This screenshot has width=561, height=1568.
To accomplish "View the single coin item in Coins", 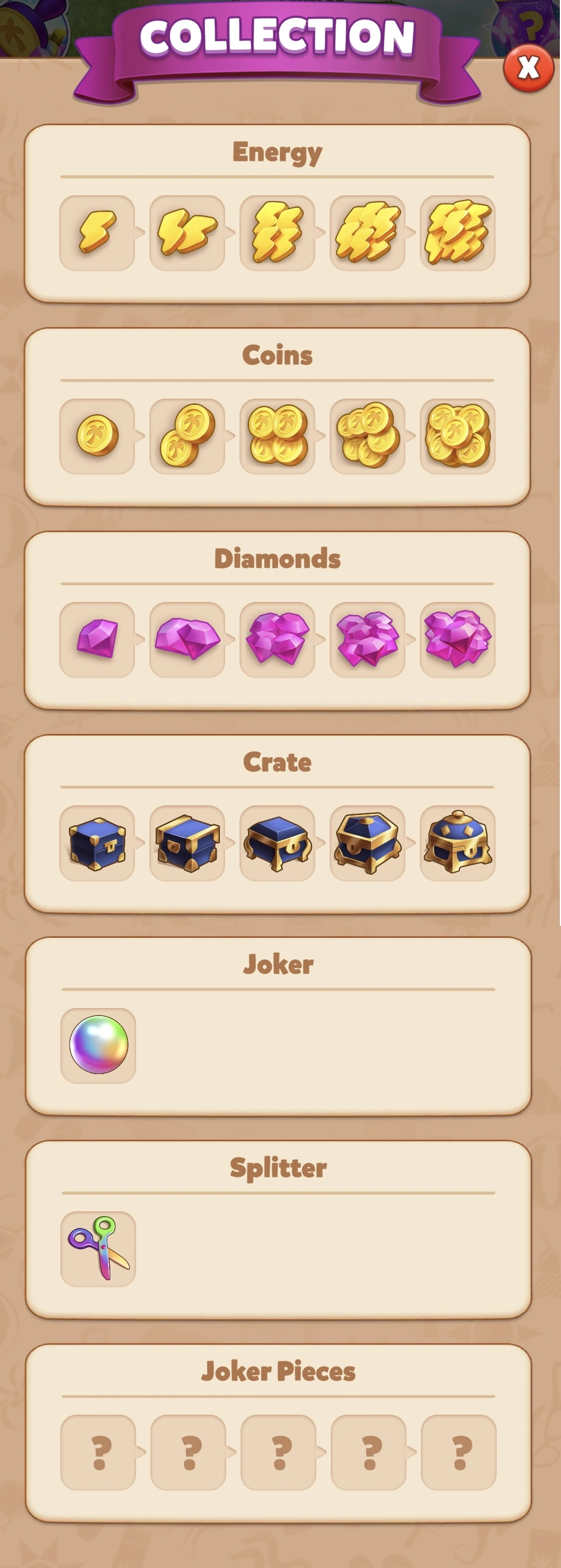I will pyautogui.click(x=98, y=436).
